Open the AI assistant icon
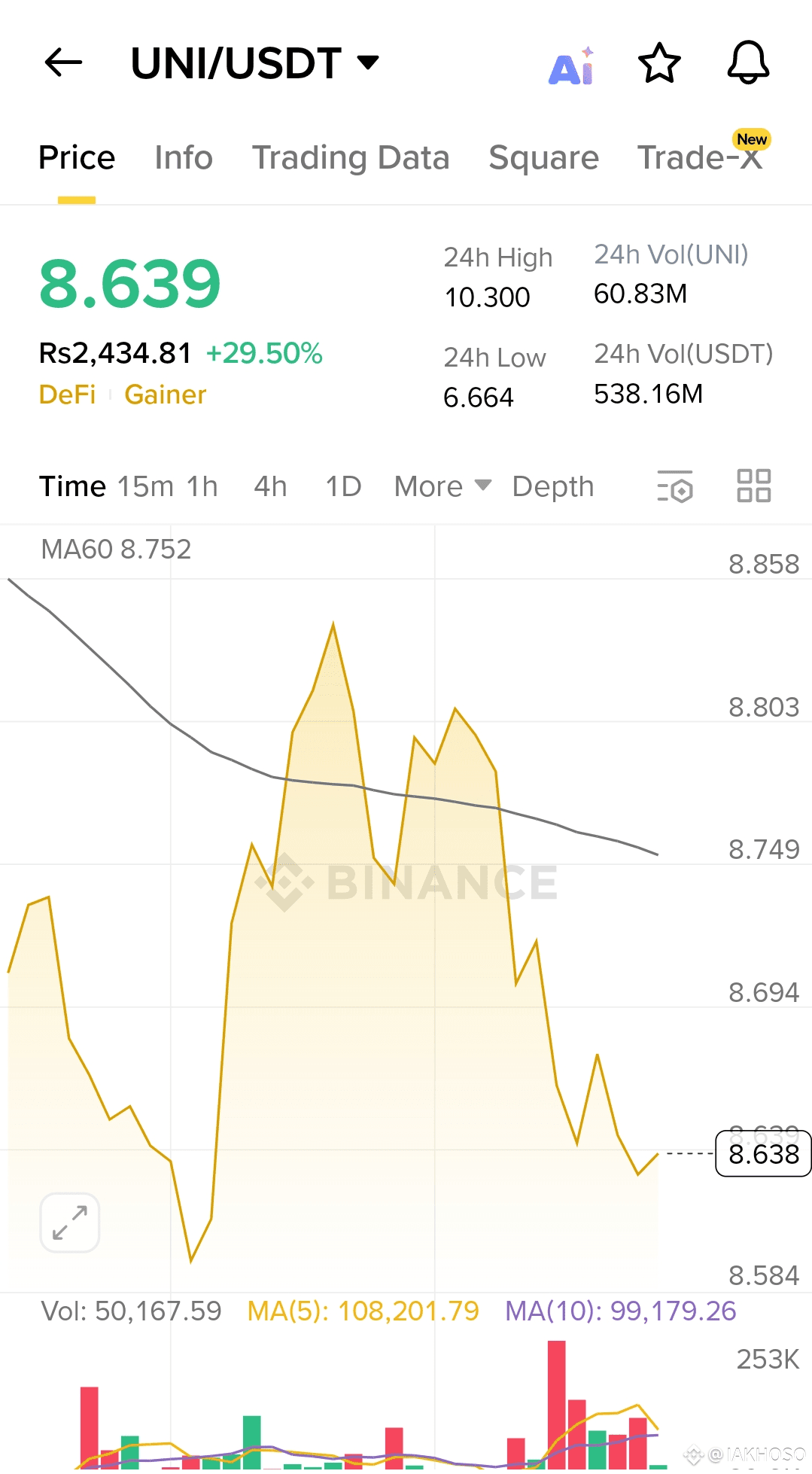Image resolution: width=812 pixels, height=1474 pixels. 572,66
